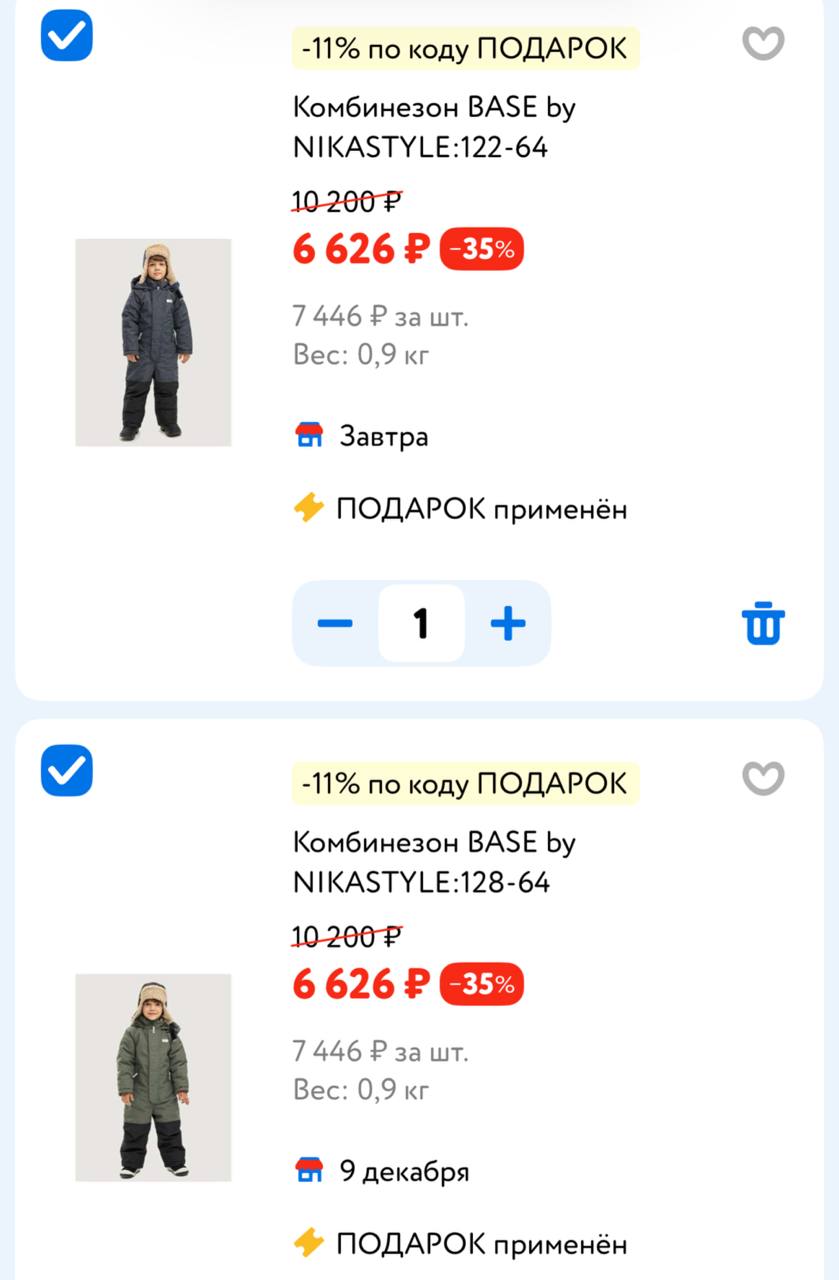This screenshot has width=839, height=1280.
Task: Open the Комбинезон BASE by NIKASTYLE:128-64 title
Action: (434, 862)
